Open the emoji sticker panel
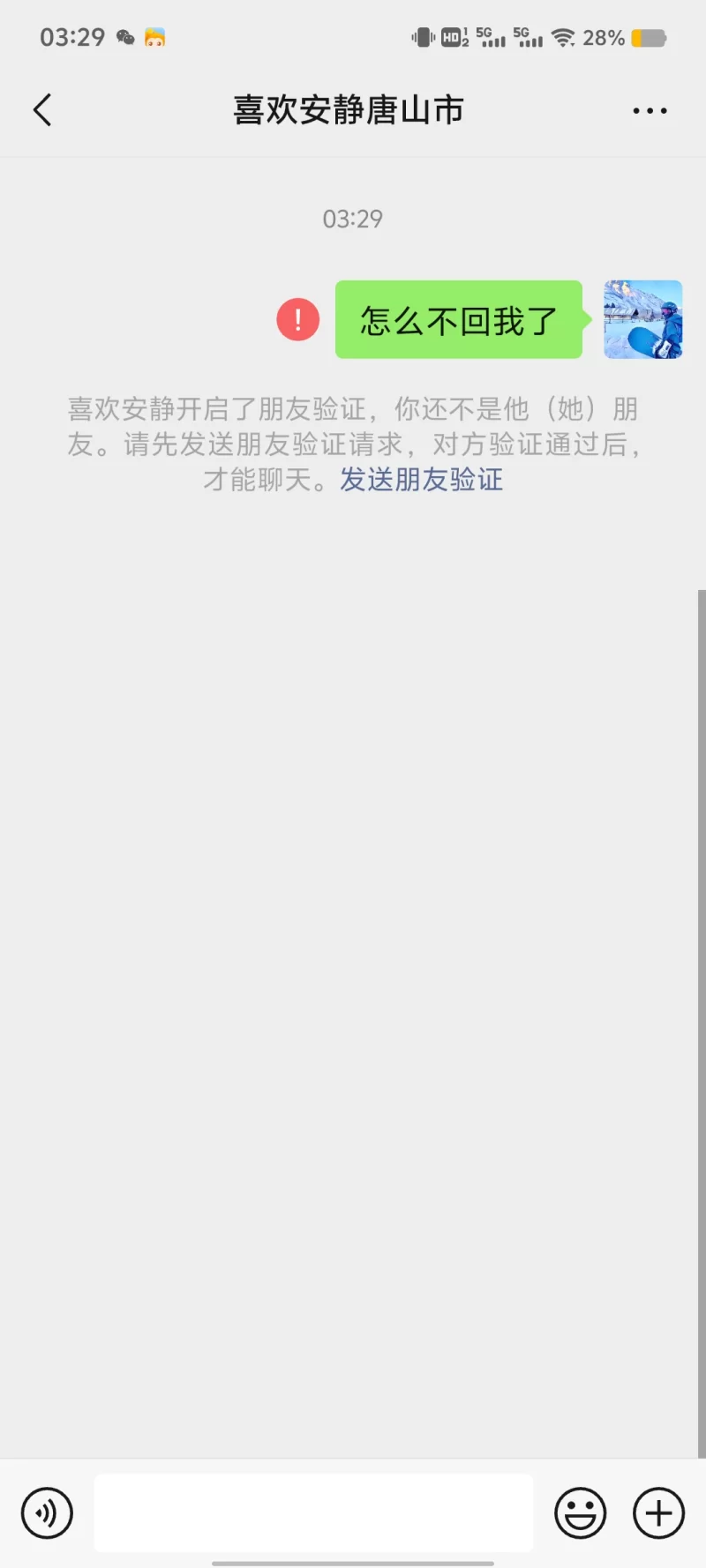The height and width of the screenshot is (1568, 706). (580, 1513)
